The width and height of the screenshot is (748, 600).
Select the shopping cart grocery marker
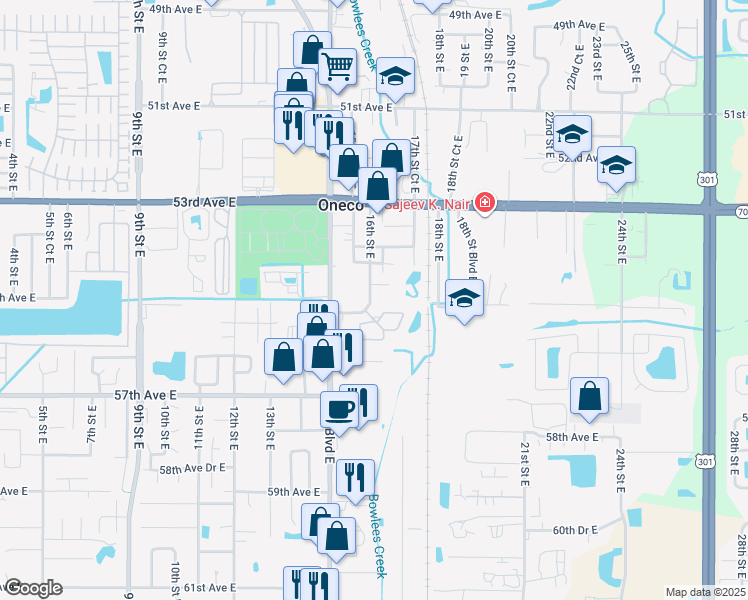click(x=337, y=67)
